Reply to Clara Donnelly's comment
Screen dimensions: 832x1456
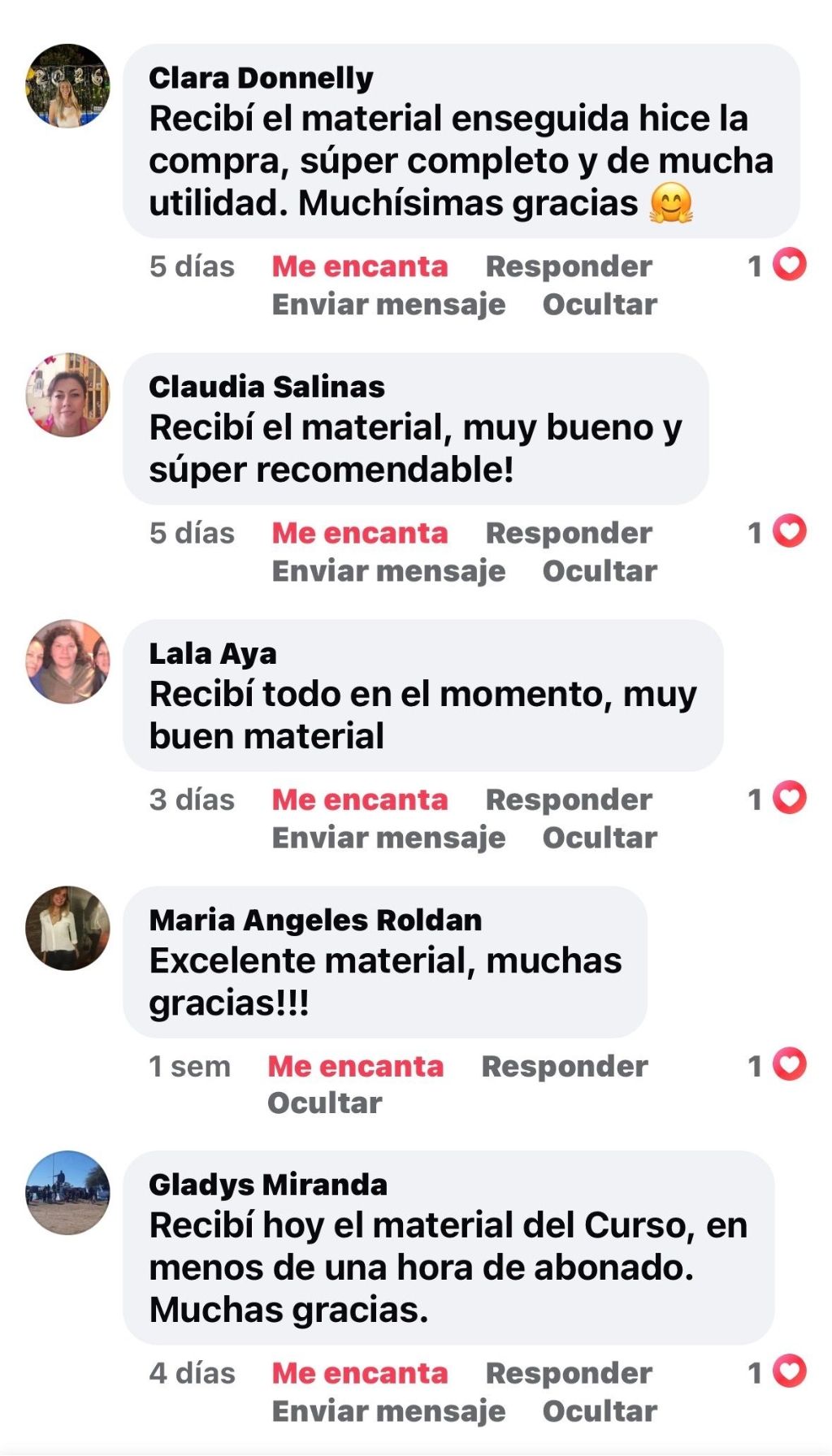(x=569, y=266)
